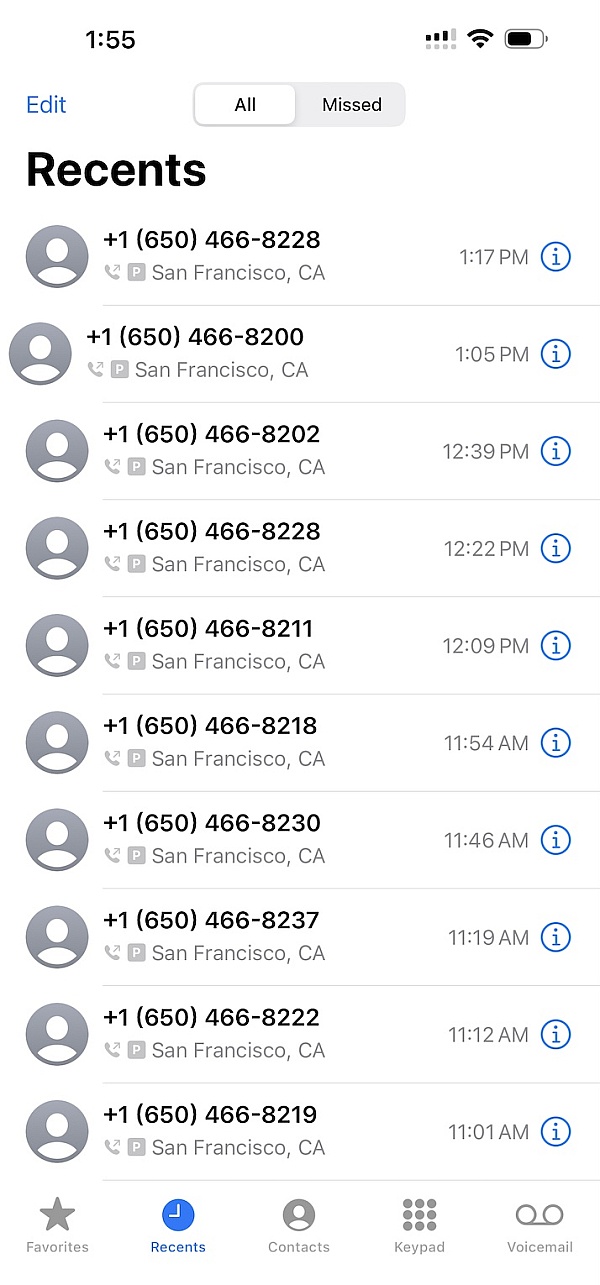
Task: Open info for the 11:19 AM call
Action: point(555,937)
